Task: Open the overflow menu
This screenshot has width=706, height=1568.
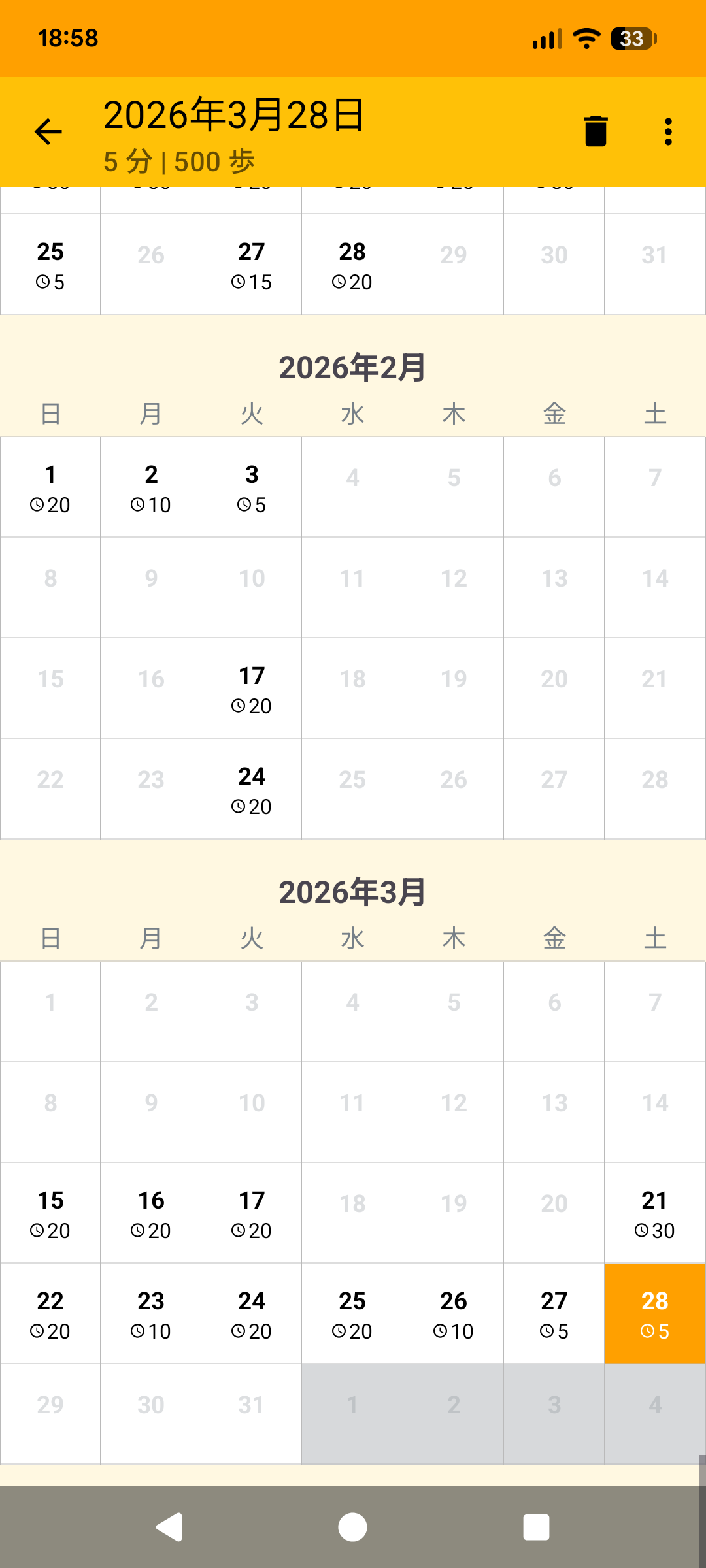Action: coord(667,132)
